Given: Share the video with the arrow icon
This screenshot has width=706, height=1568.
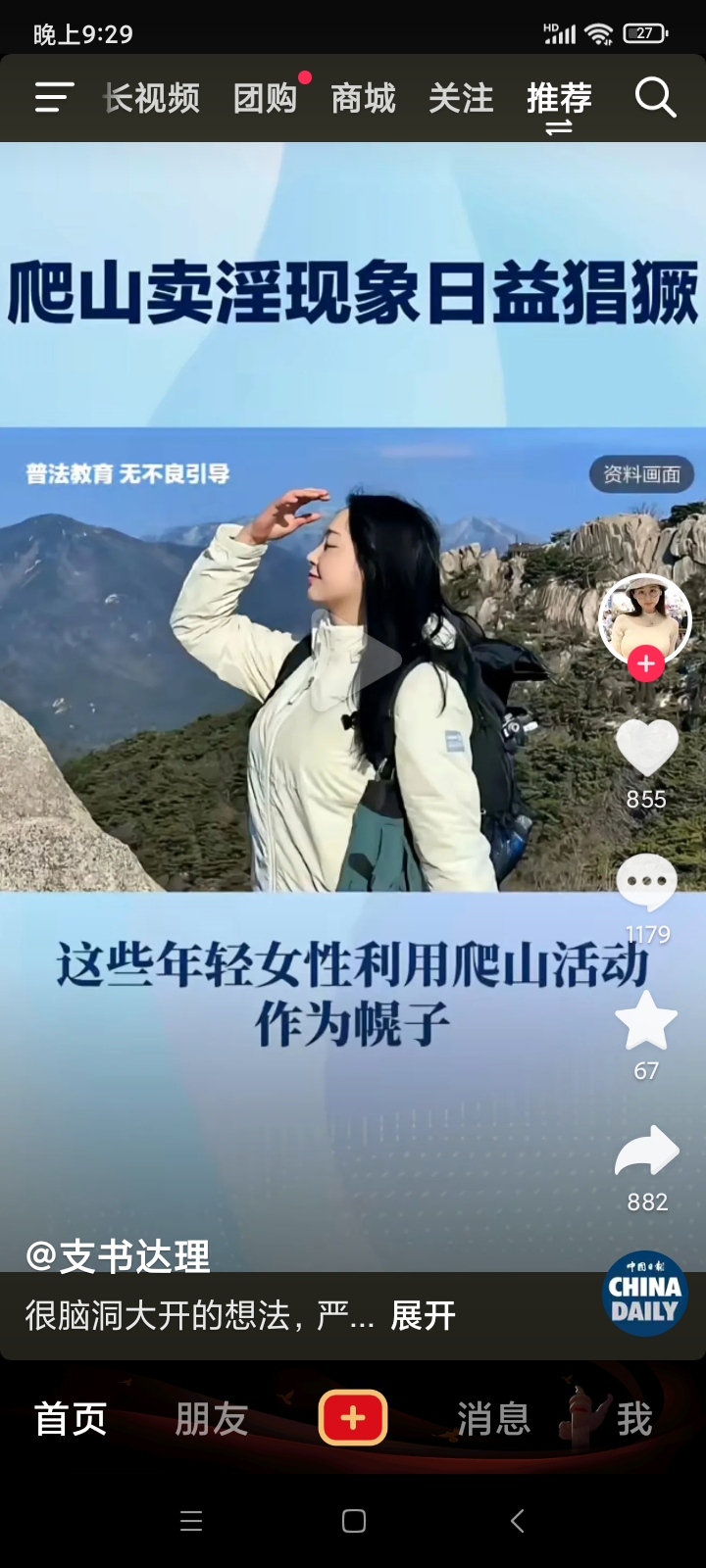Looking at the screenshot, I should pos(646,1152).
